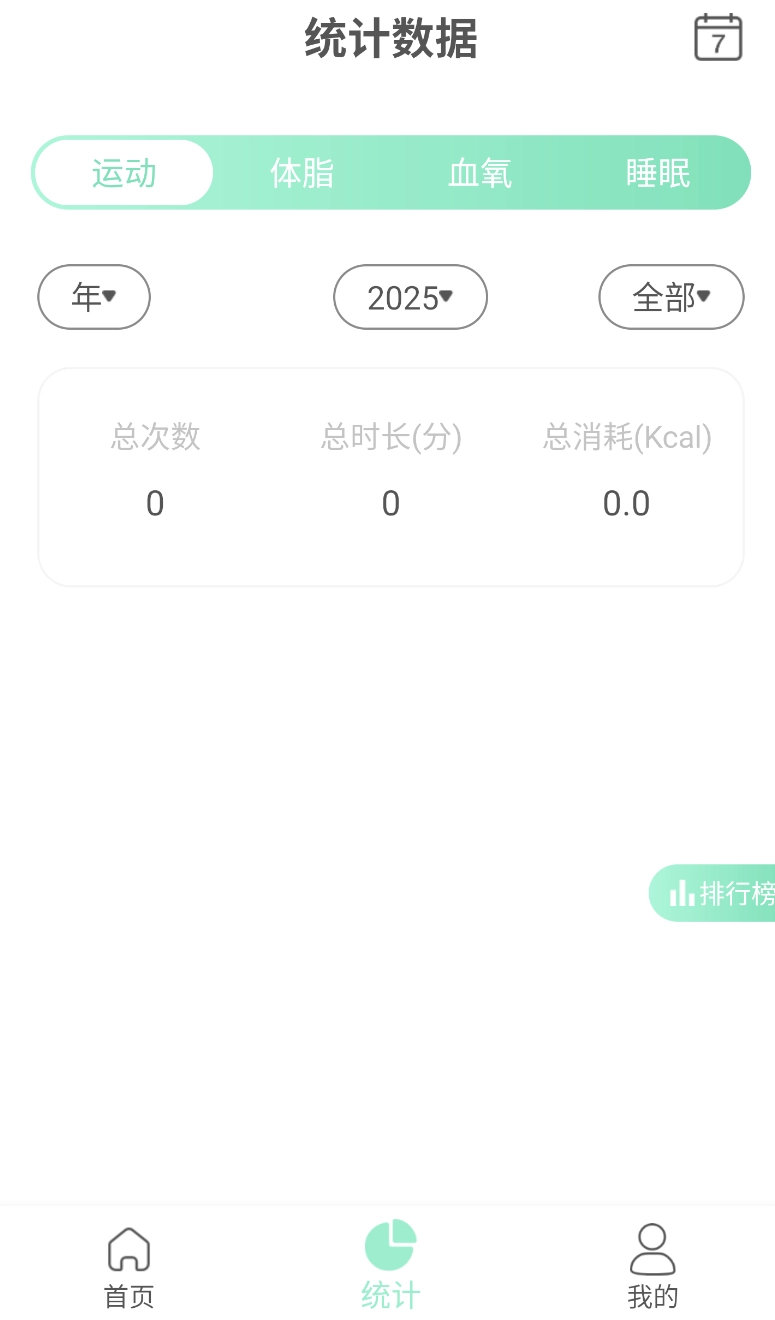Go to the 首页 tab
This screenshot has height=1320, width=775.
click(129, 1268)
